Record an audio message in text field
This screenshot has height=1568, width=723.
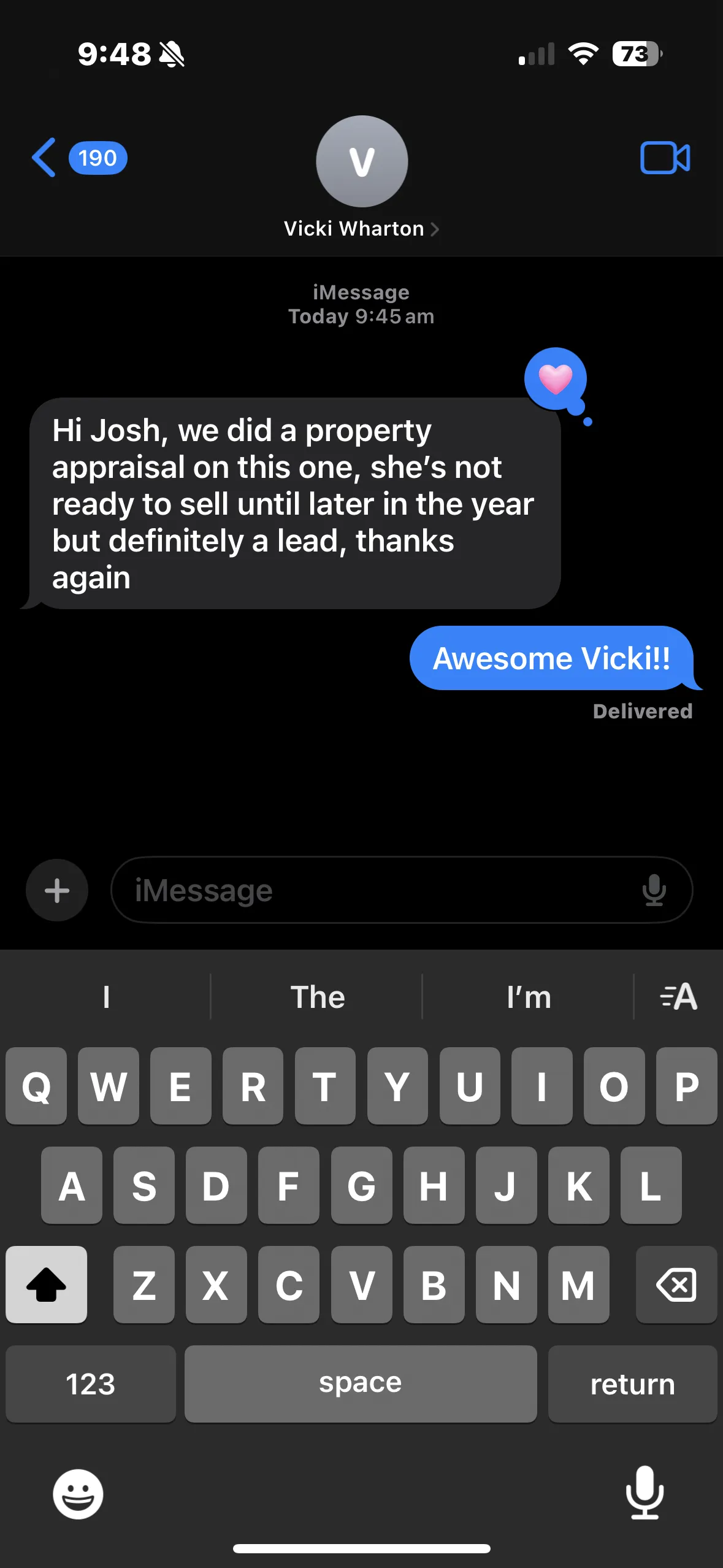[x=654, y=890]
